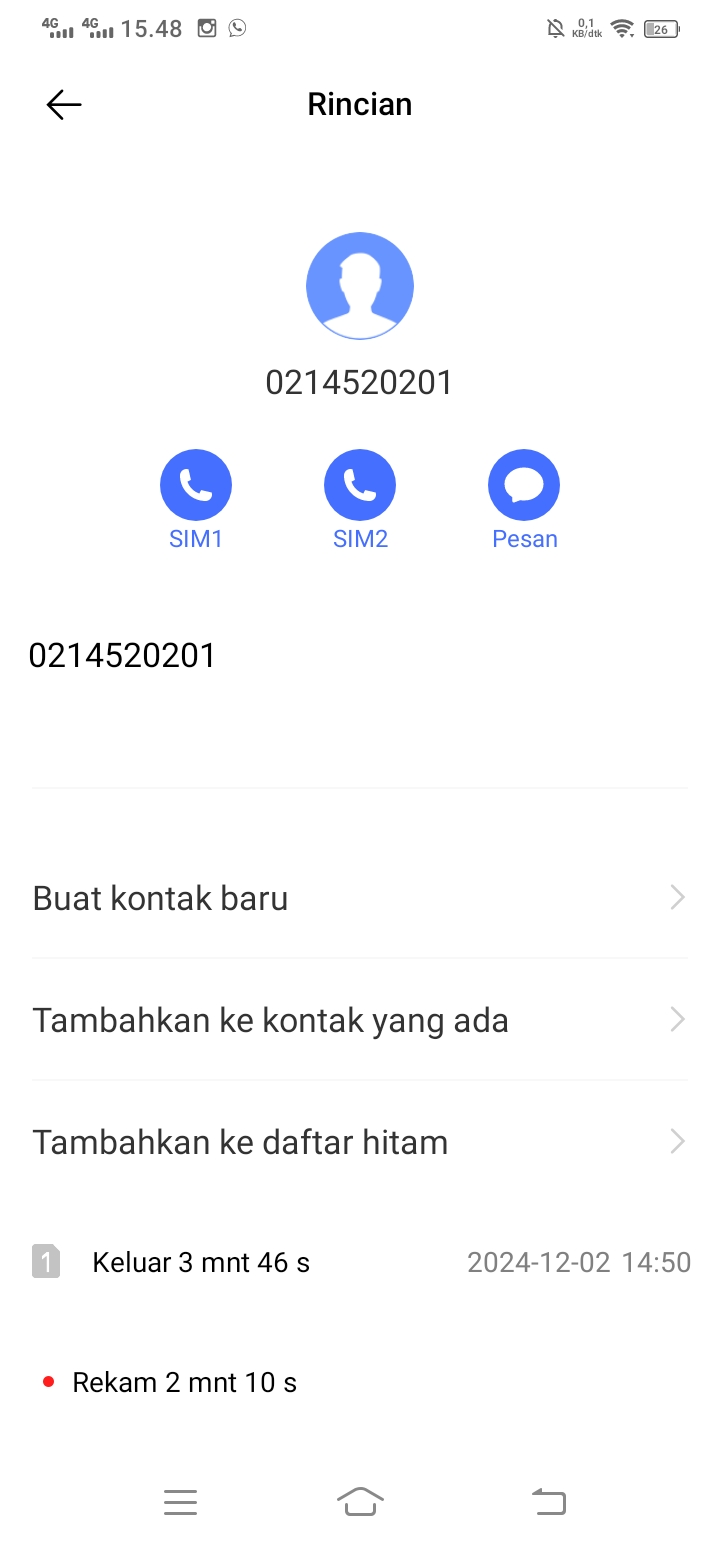The width and height of the screenshot is (720, 1544).
Task: Open the Rekam 2 mnt 10 s recording
Action: point(185,1383)
